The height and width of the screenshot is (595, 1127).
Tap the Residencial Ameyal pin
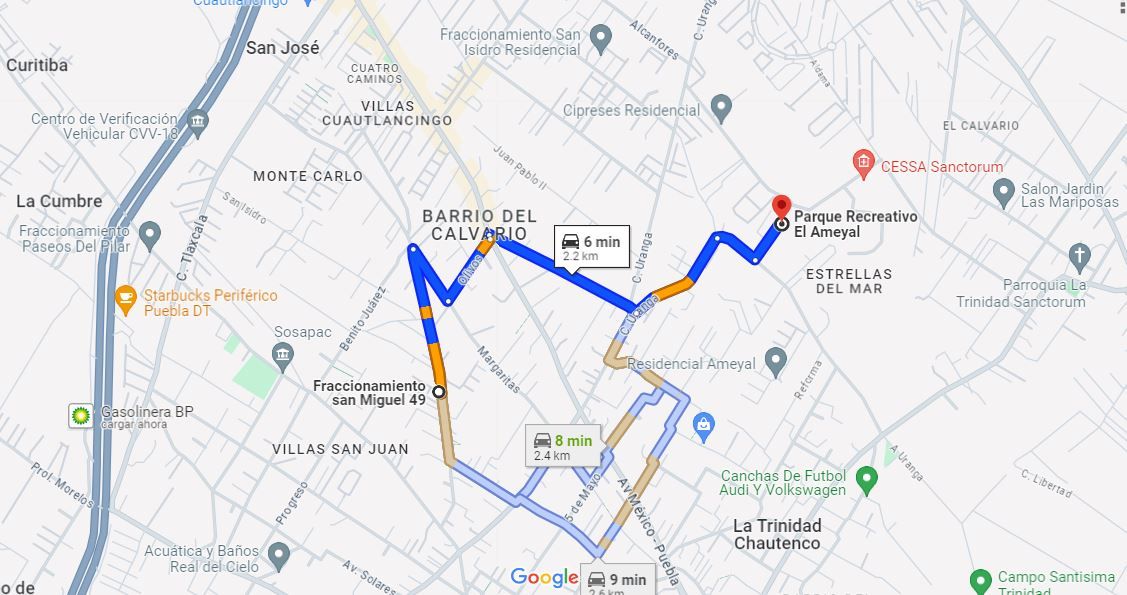[775, 362]
